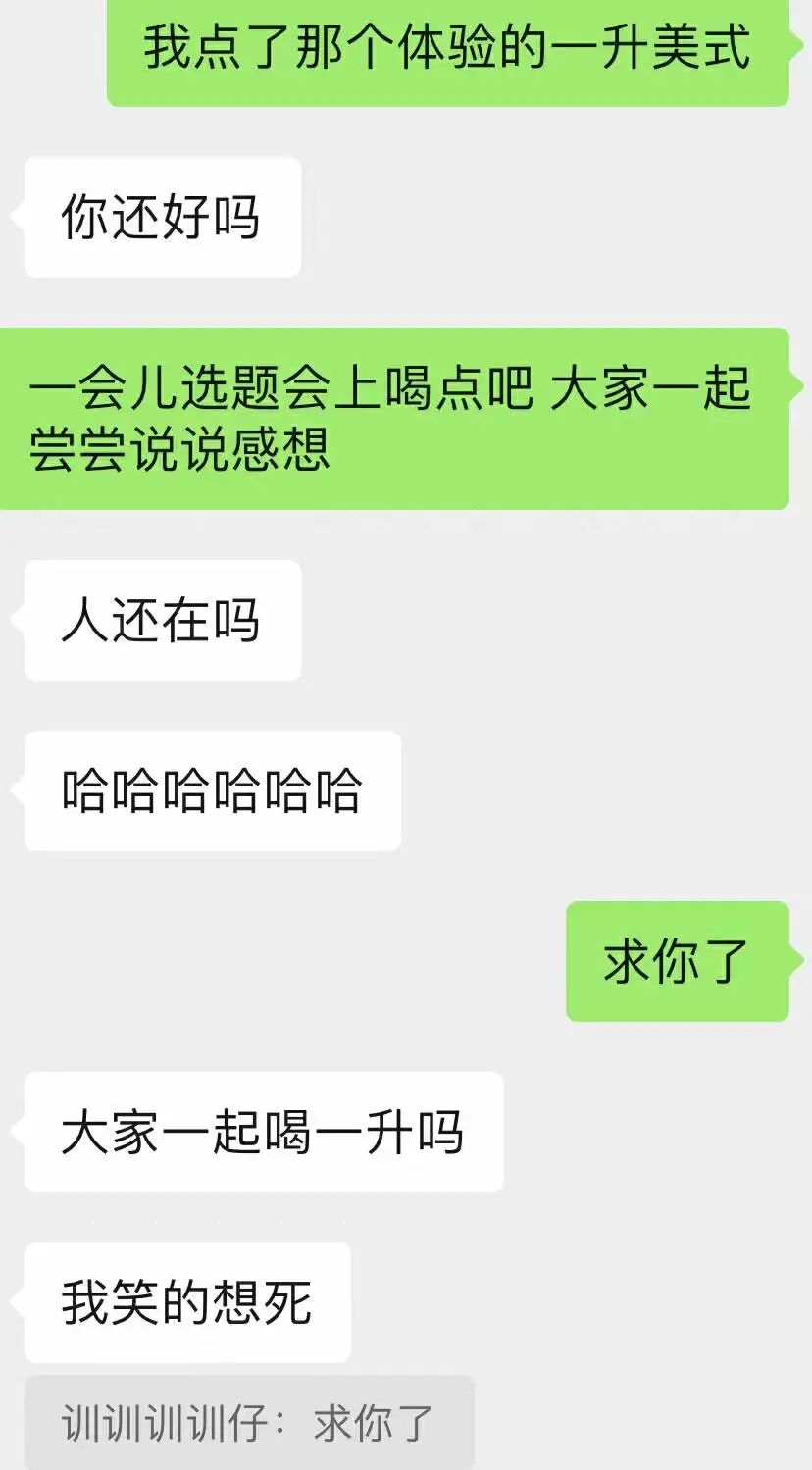Open the quoted message from 训训训训仔
This screenshot has height=1470, width=812.
tap(248, 1422)
